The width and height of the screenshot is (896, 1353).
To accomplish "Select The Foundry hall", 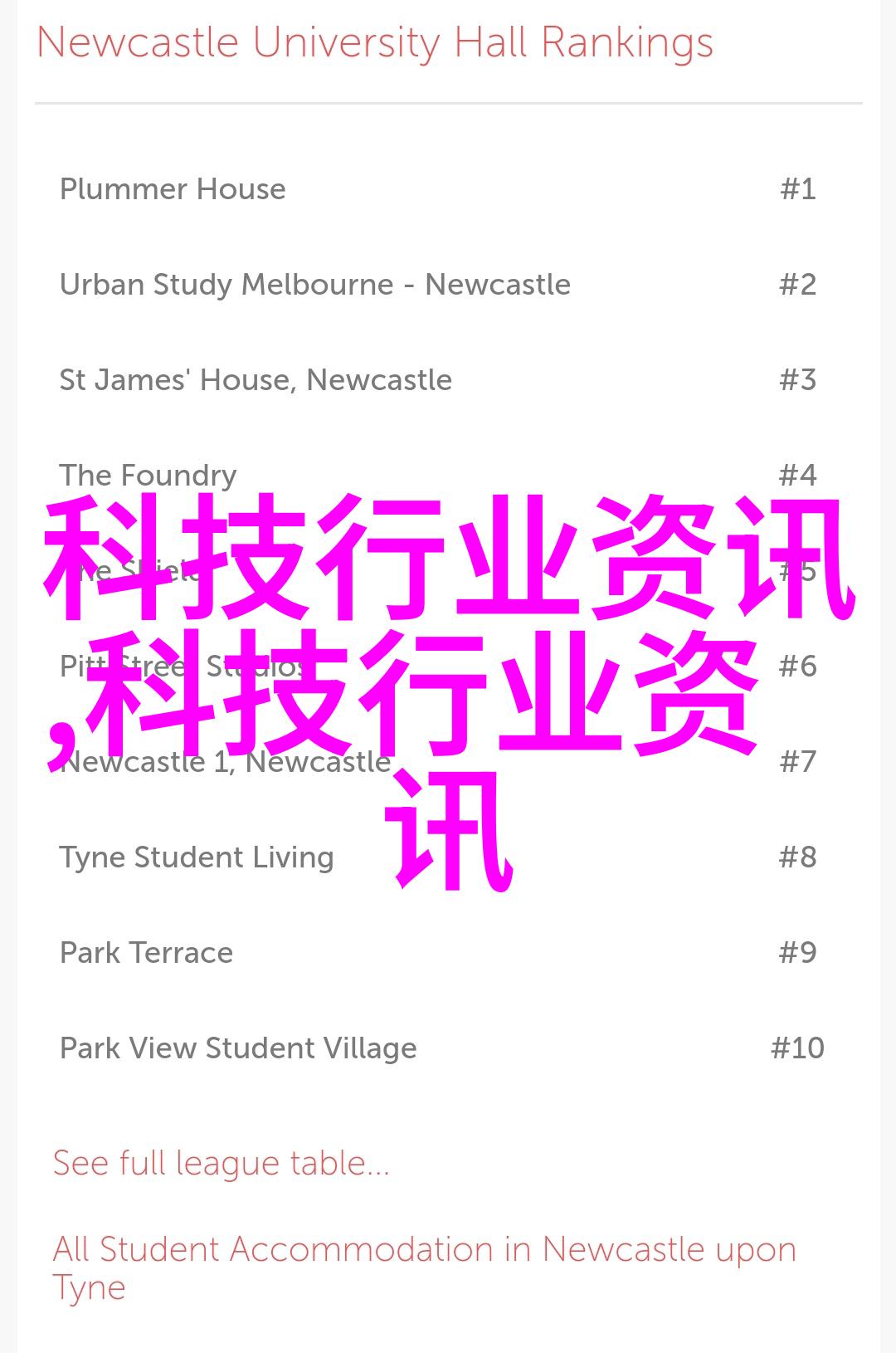I will click(x=148, y=475).
